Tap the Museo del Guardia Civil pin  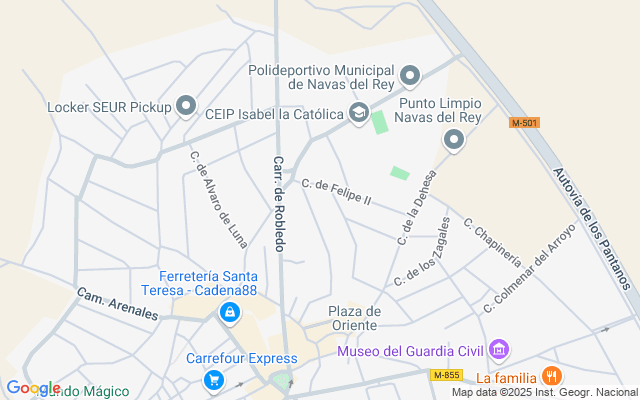click(499, 350)
